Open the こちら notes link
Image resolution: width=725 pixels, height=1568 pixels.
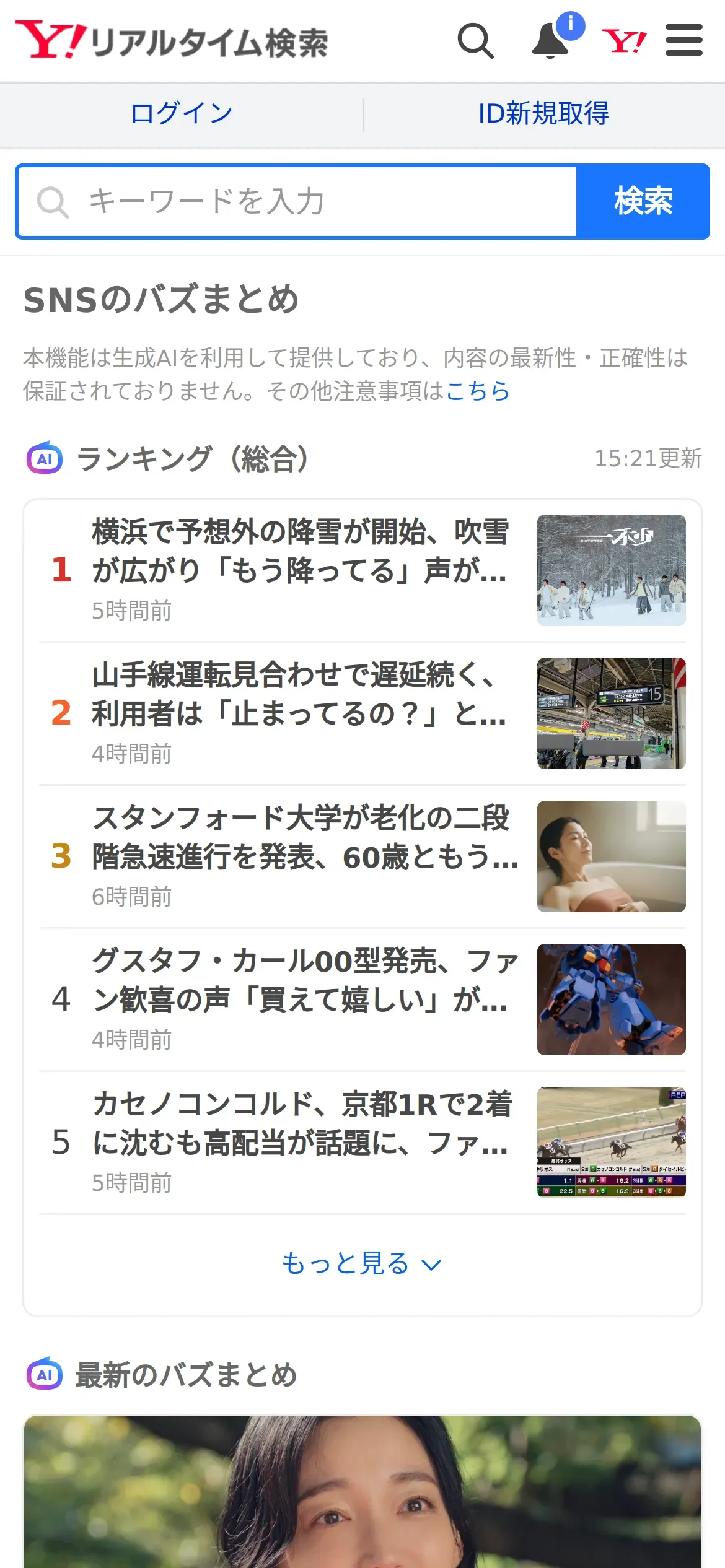tap(477, 391)
